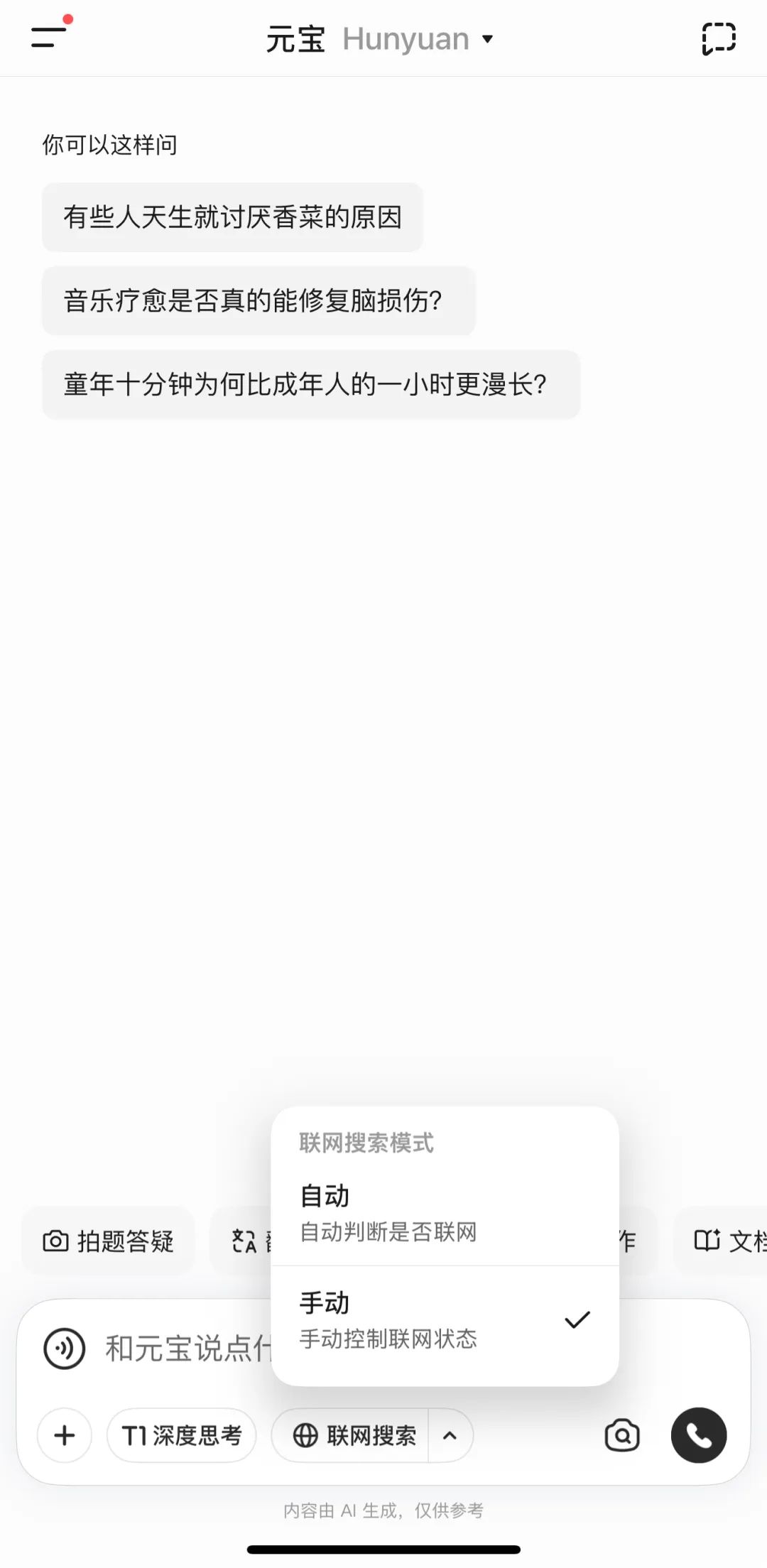This screenshot has height=1568, width=767.
Task: Open camera visual search
Action: [622, 1435]
